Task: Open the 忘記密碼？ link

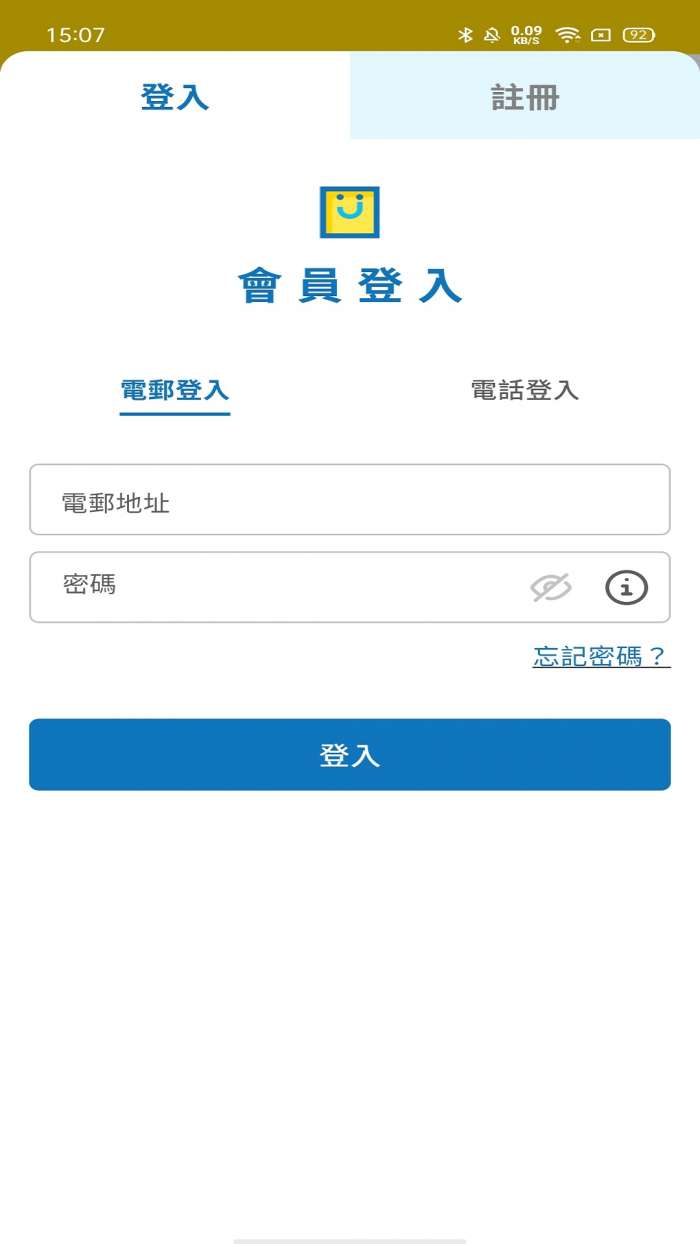Action: tap(601, 656)
